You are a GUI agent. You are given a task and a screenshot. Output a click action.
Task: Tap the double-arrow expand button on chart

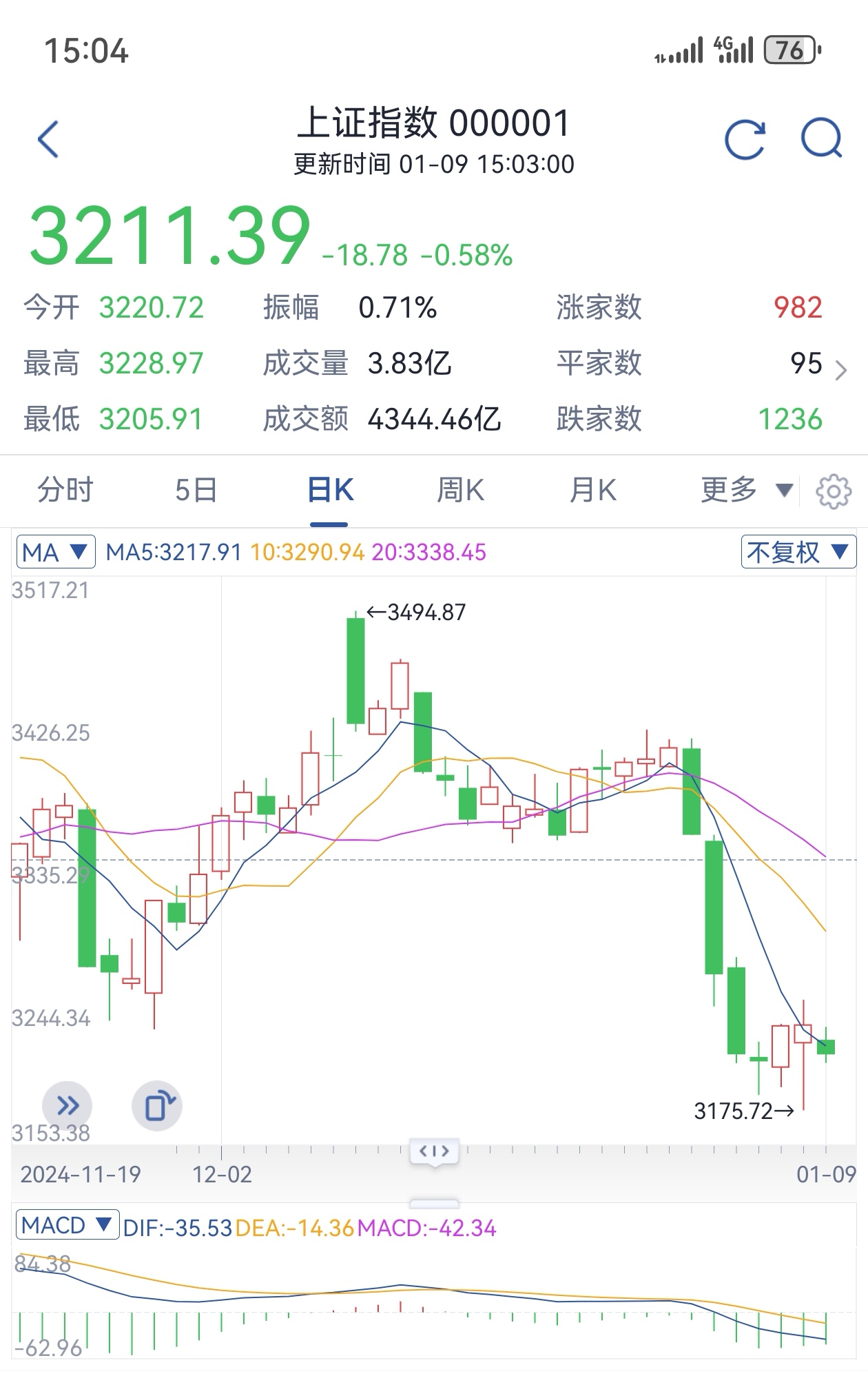coord(68,1106)
